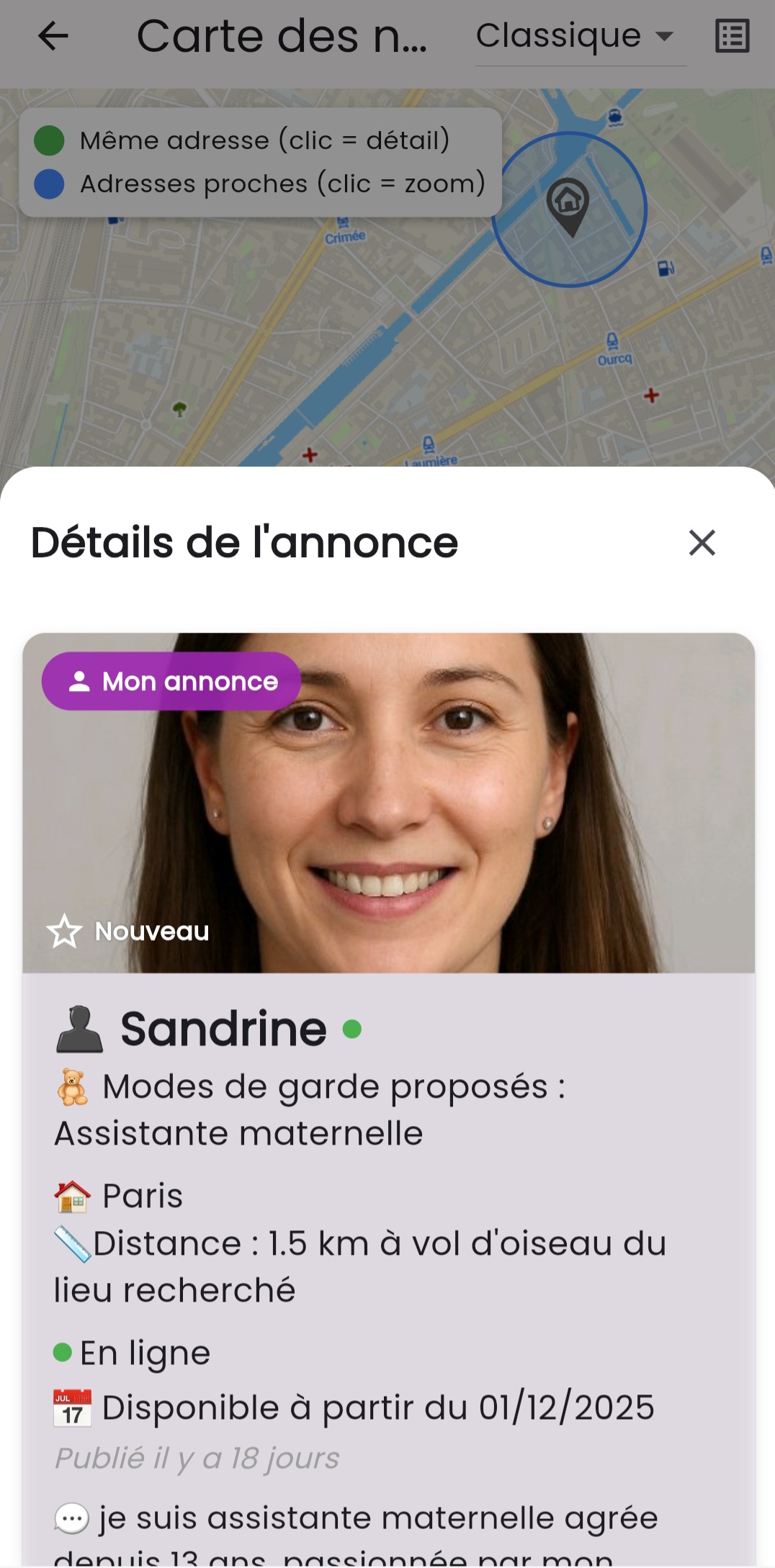
Task: Click the green online dot next to Sandrine
Action: [352, 1029]
